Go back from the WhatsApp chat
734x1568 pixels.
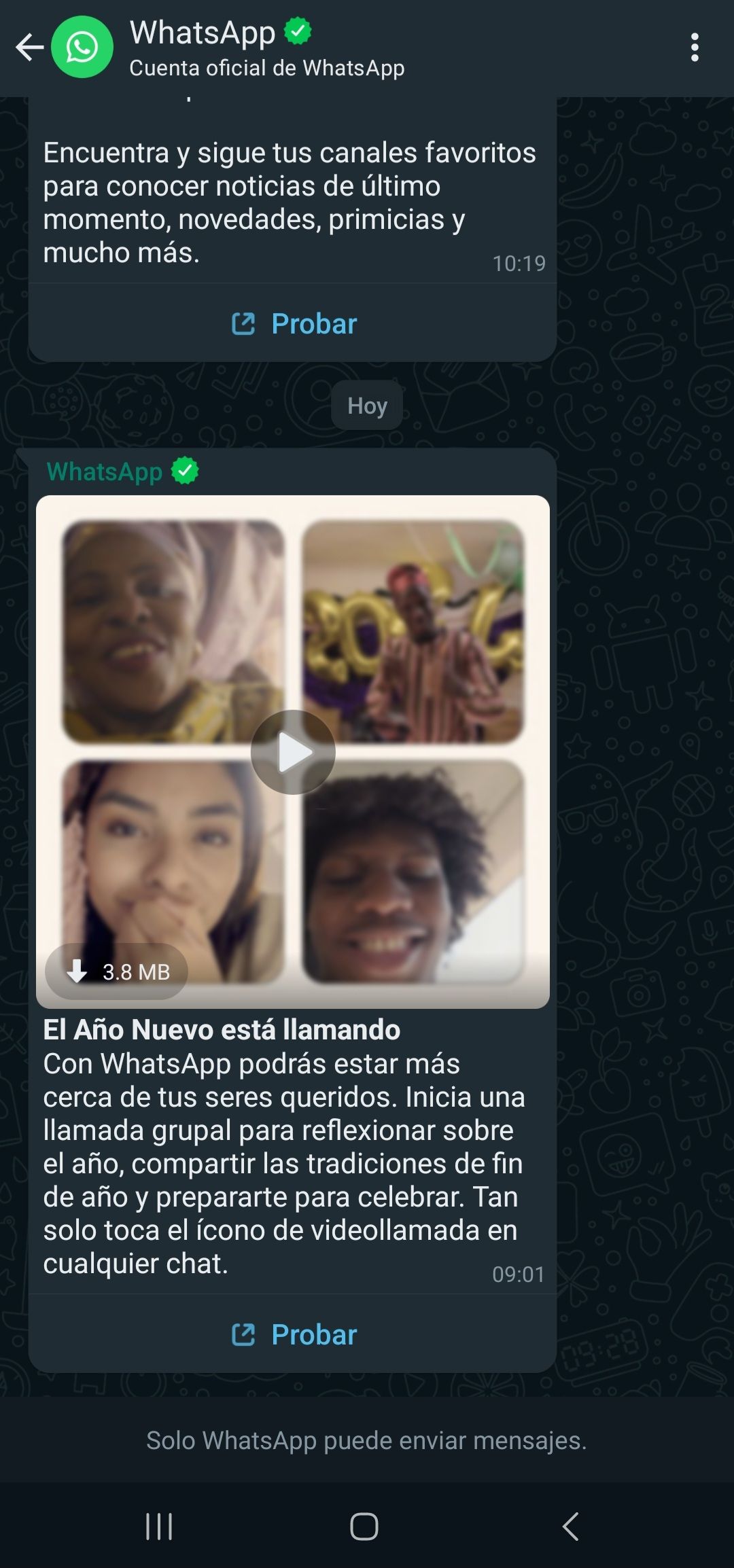pyautogui.click(x=30, y=48)
